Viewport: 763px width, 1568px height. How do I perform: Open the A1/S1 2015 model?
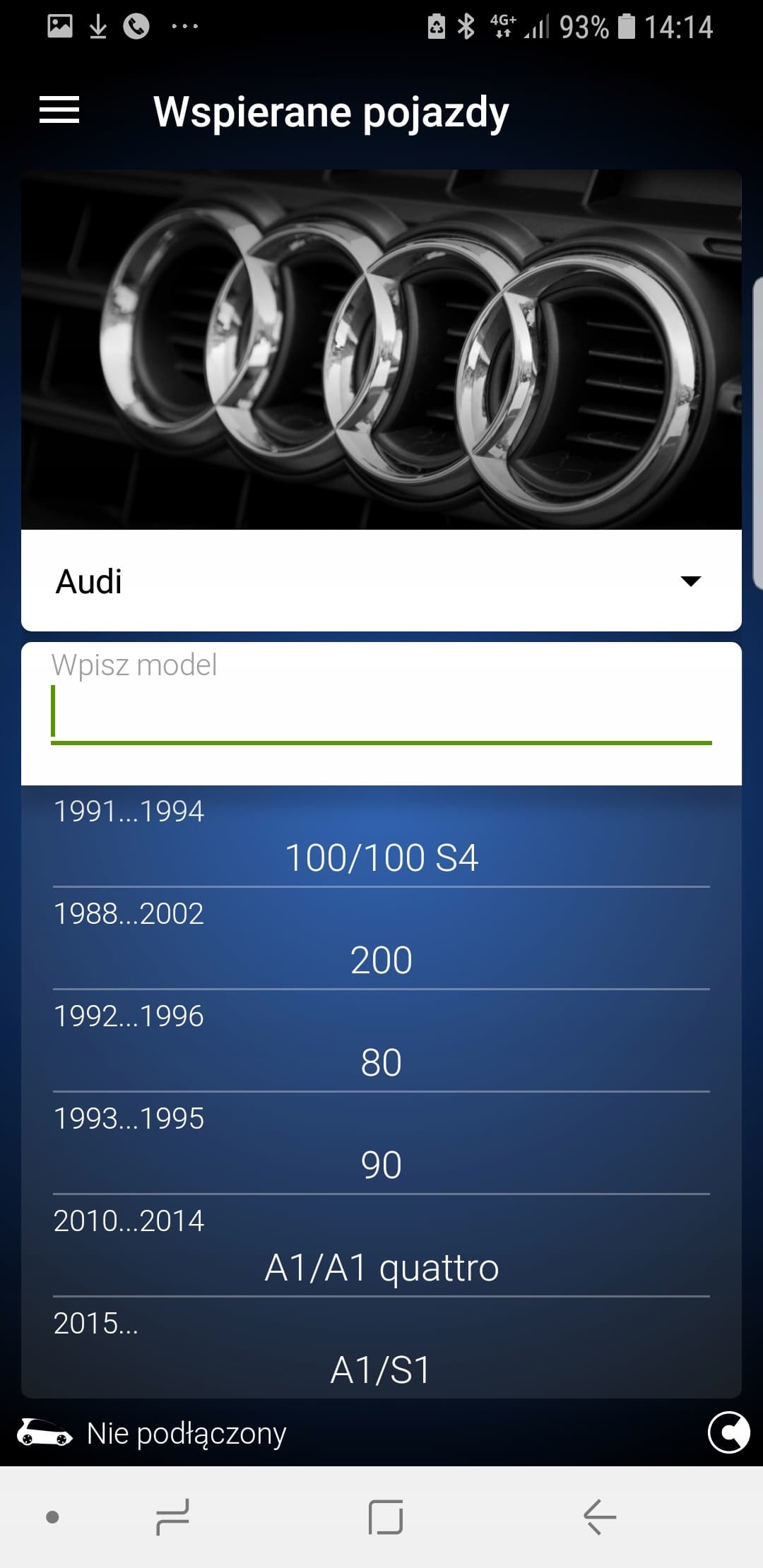(381, 1348)
